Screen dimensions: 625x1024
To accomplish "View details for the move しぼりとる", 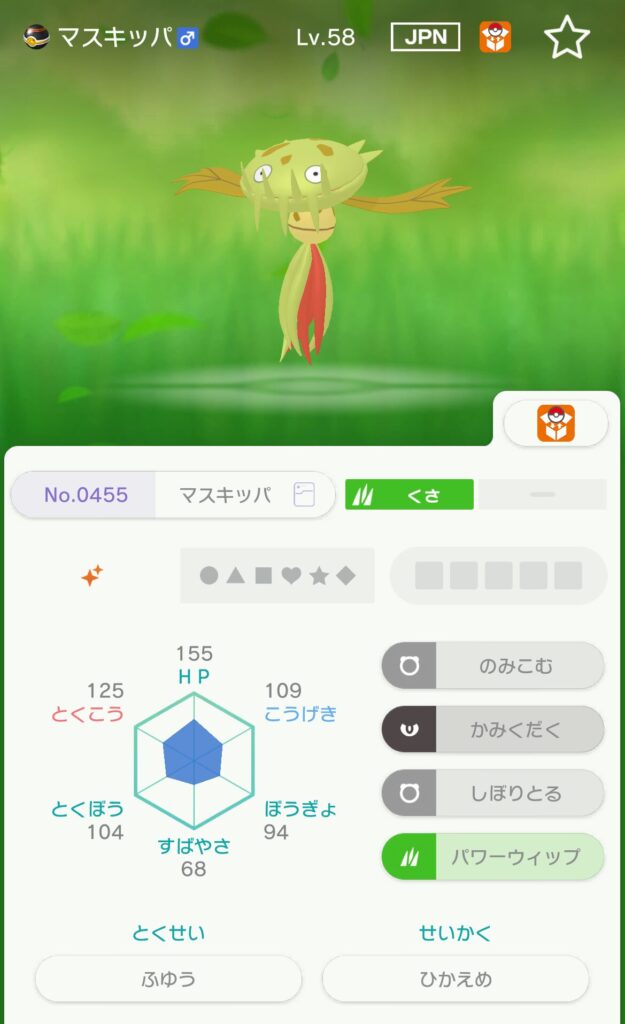I will [x=493, y=793].
